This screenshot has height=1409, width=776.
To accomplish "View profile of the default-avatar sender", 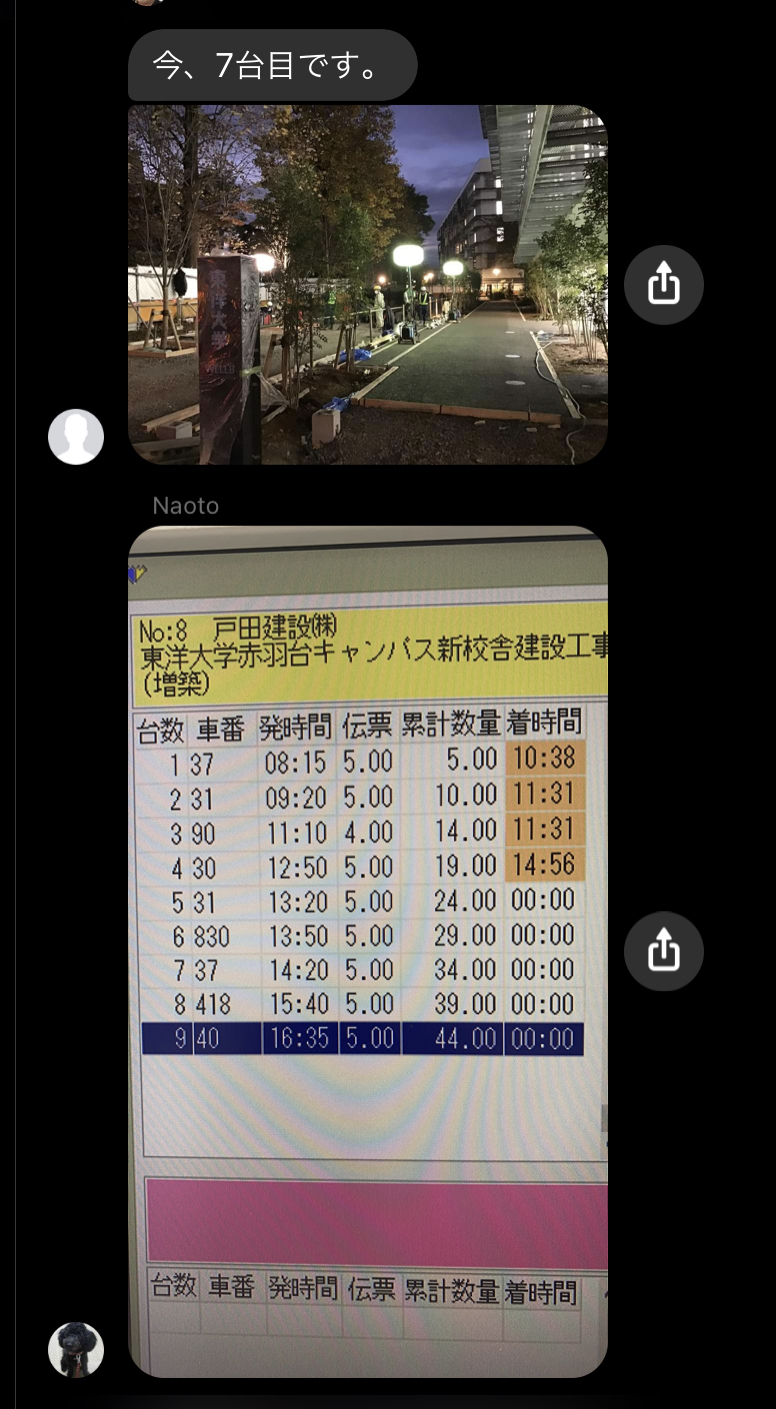I will click(x=76, y=437).
